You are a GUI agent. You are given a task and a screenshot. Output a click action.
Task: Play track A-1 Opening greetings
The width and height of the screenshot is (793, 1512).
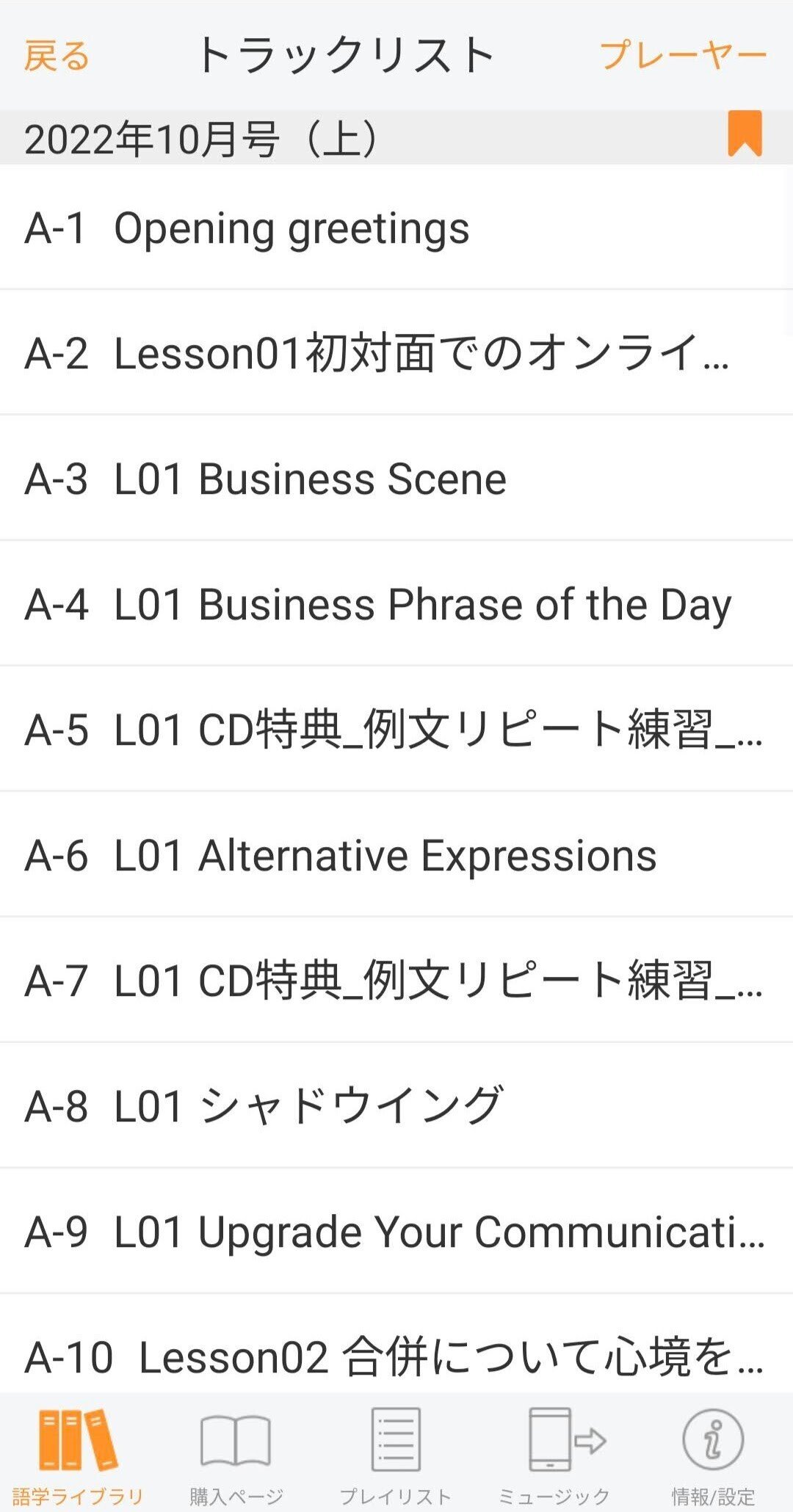click(396, 227)
